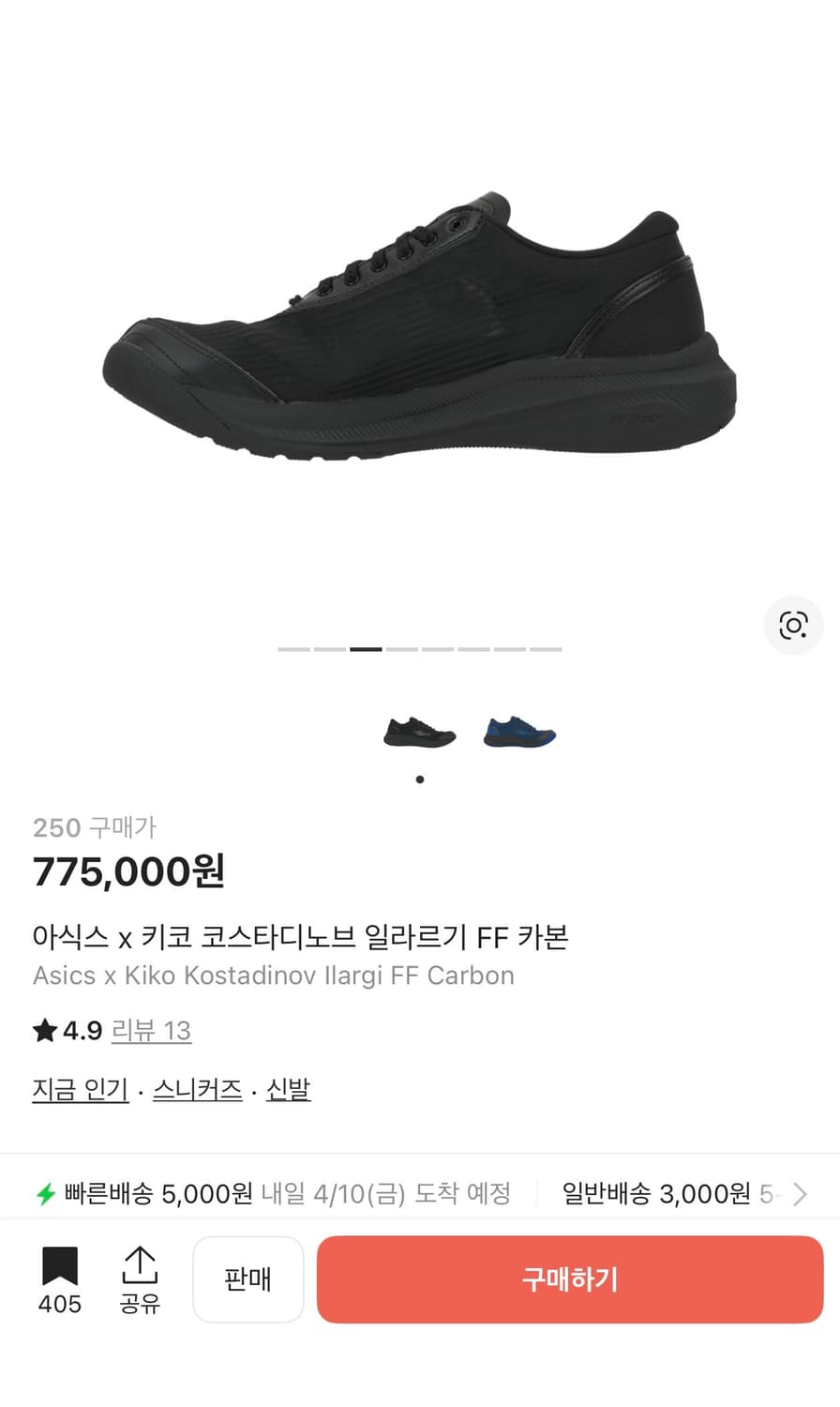Toggle the bookmark to save this product
Screen dimensions: 840x1407
(x=59, y=1266)
